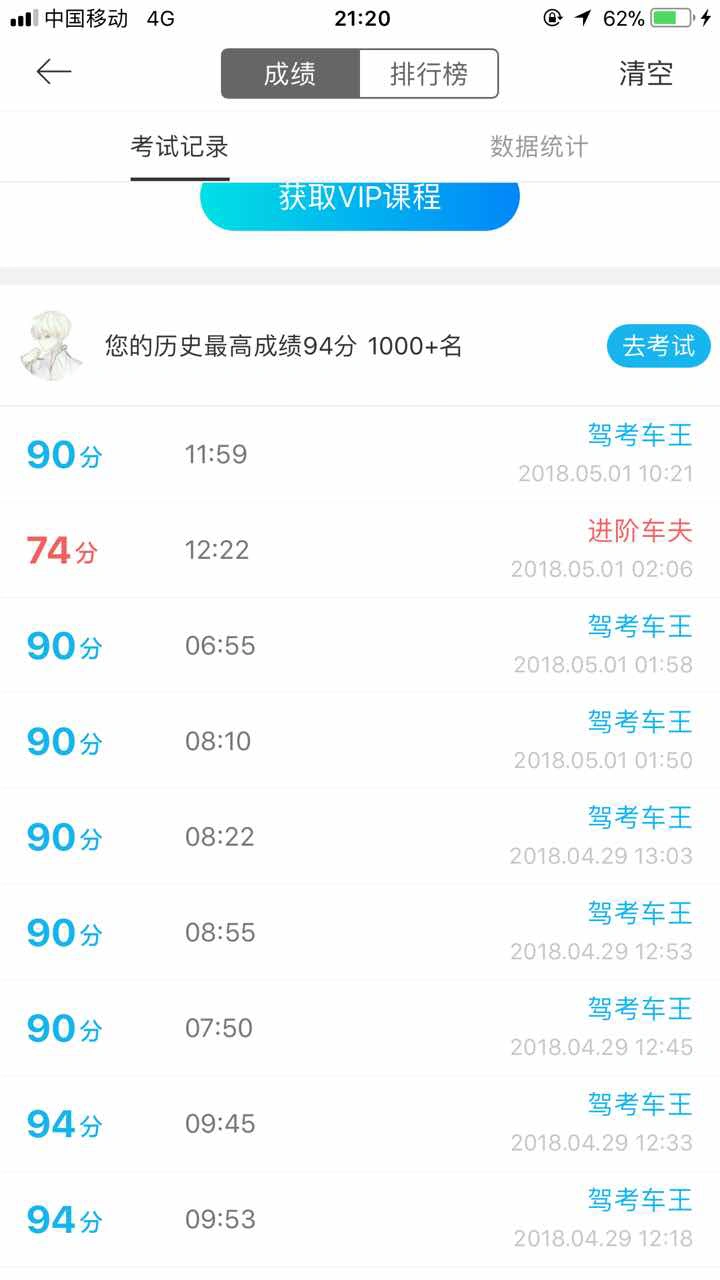This screenshot has width=720, height=1280.
Task: Open the 74分 进阶车夫 record
Action: point(360,550)
